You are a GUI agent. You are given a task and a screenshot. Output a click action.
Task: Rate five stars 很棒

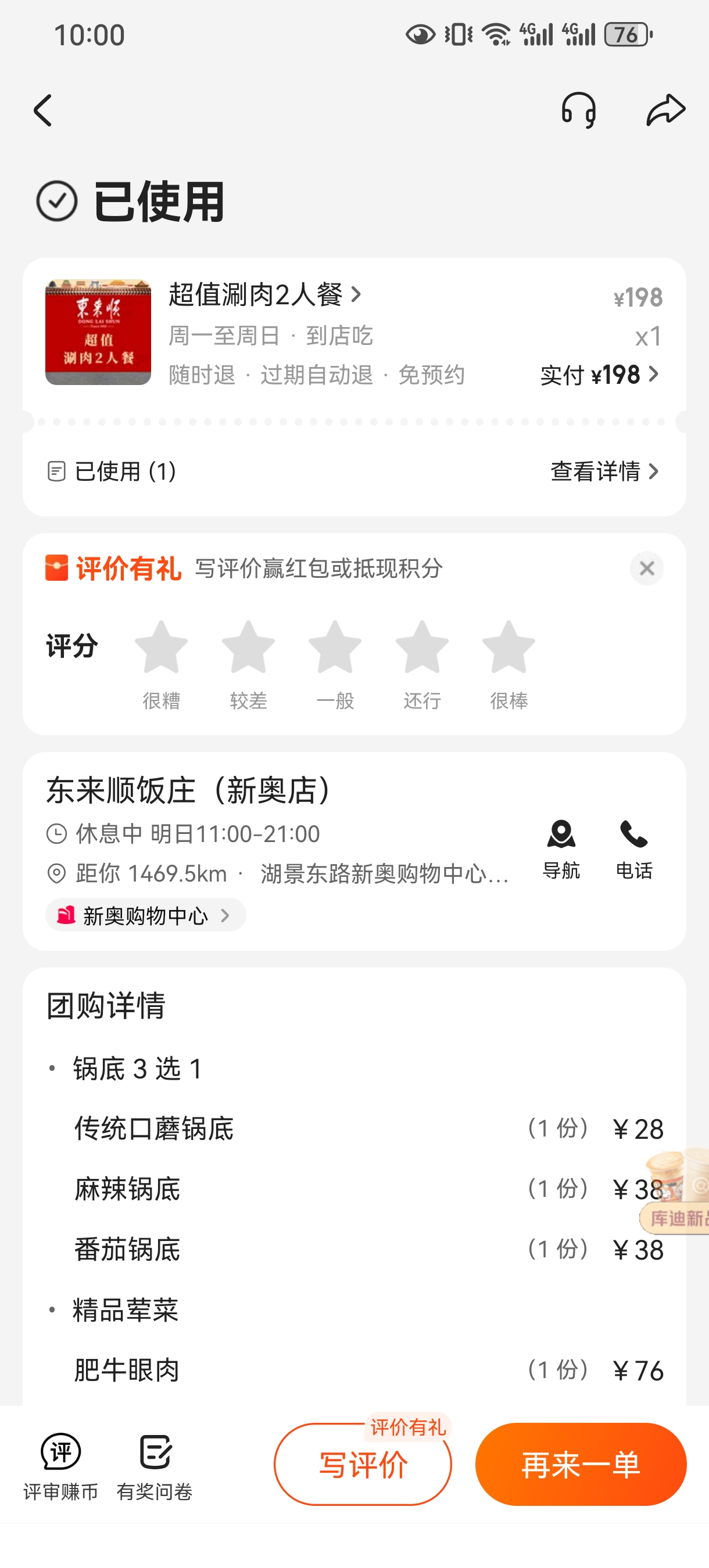tap(509, 648)
